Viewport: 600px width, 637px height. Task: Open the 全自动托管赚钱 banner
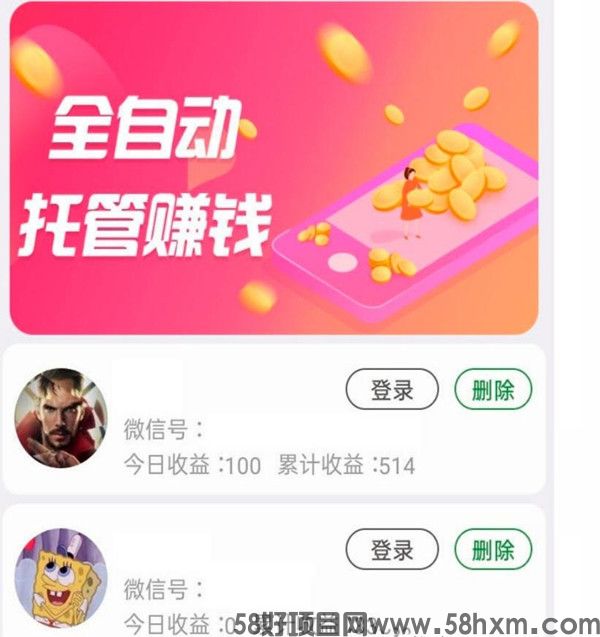click(x=274, y=170)
